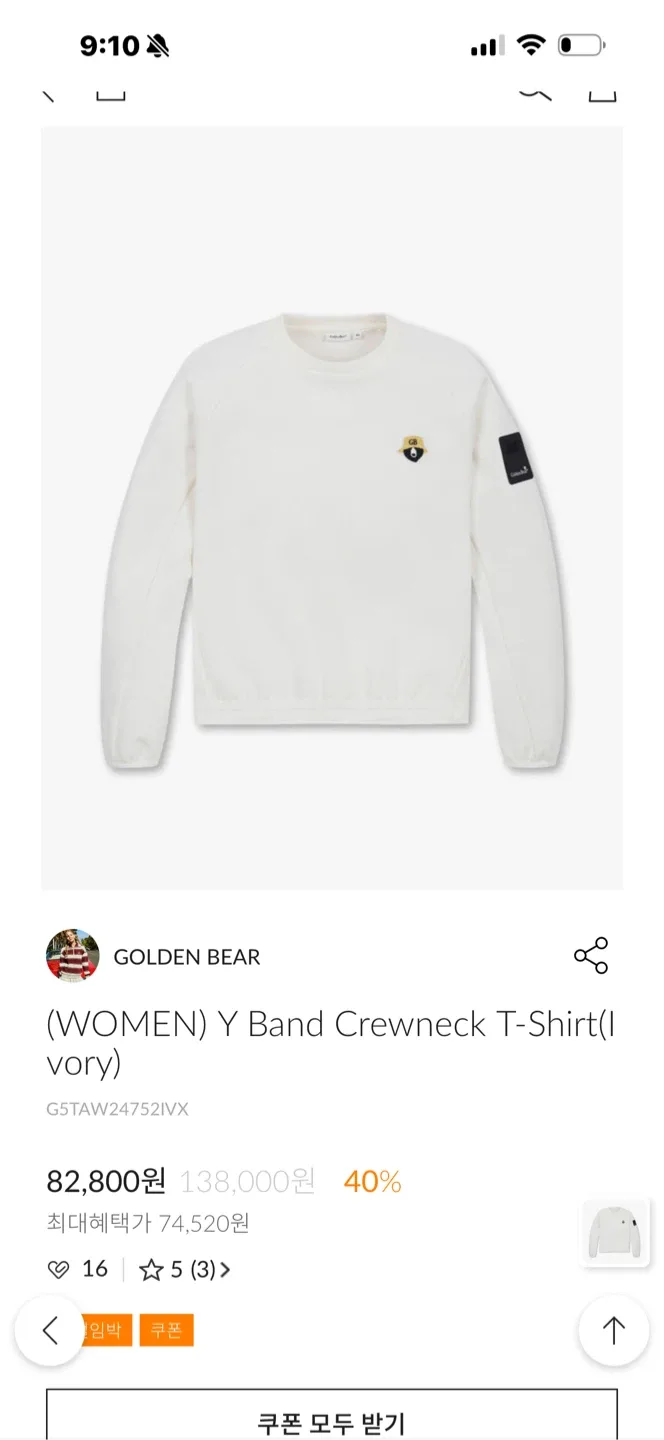Share this Golden Bear product
This screenshot has height=1440, width=664.
pos(591,956)
